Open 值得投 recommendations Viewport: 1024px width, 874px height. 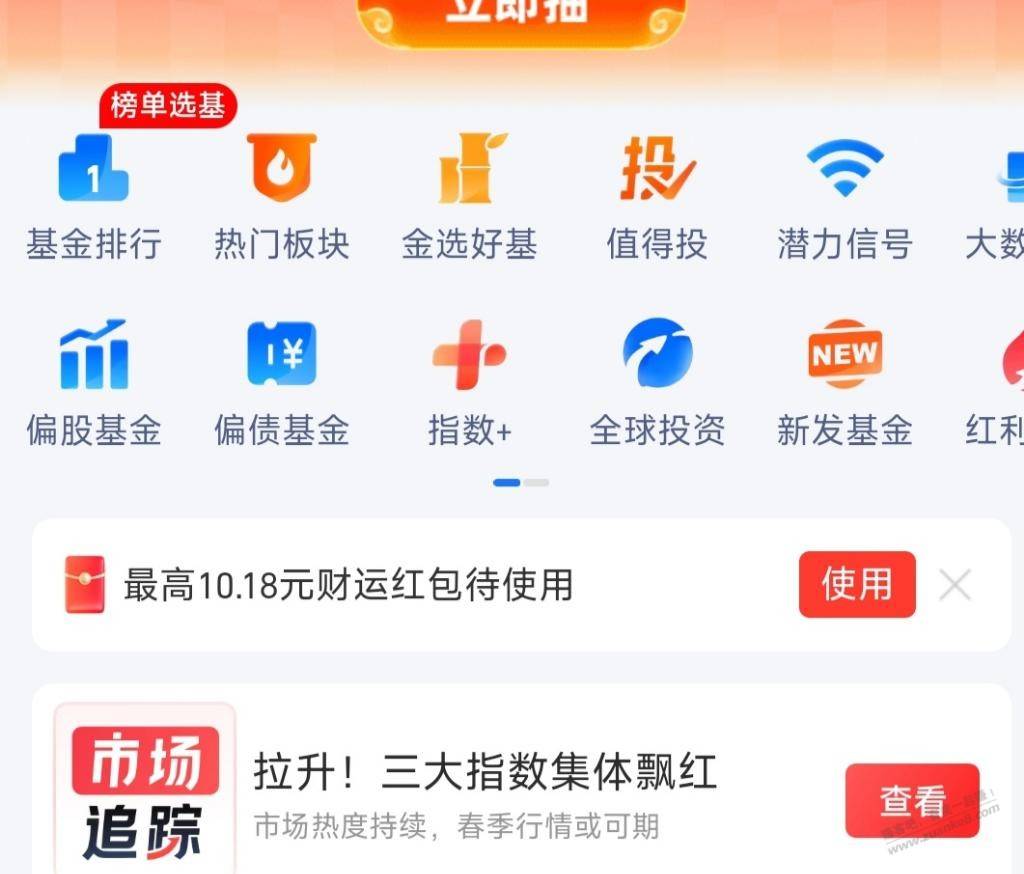[657, 197]
